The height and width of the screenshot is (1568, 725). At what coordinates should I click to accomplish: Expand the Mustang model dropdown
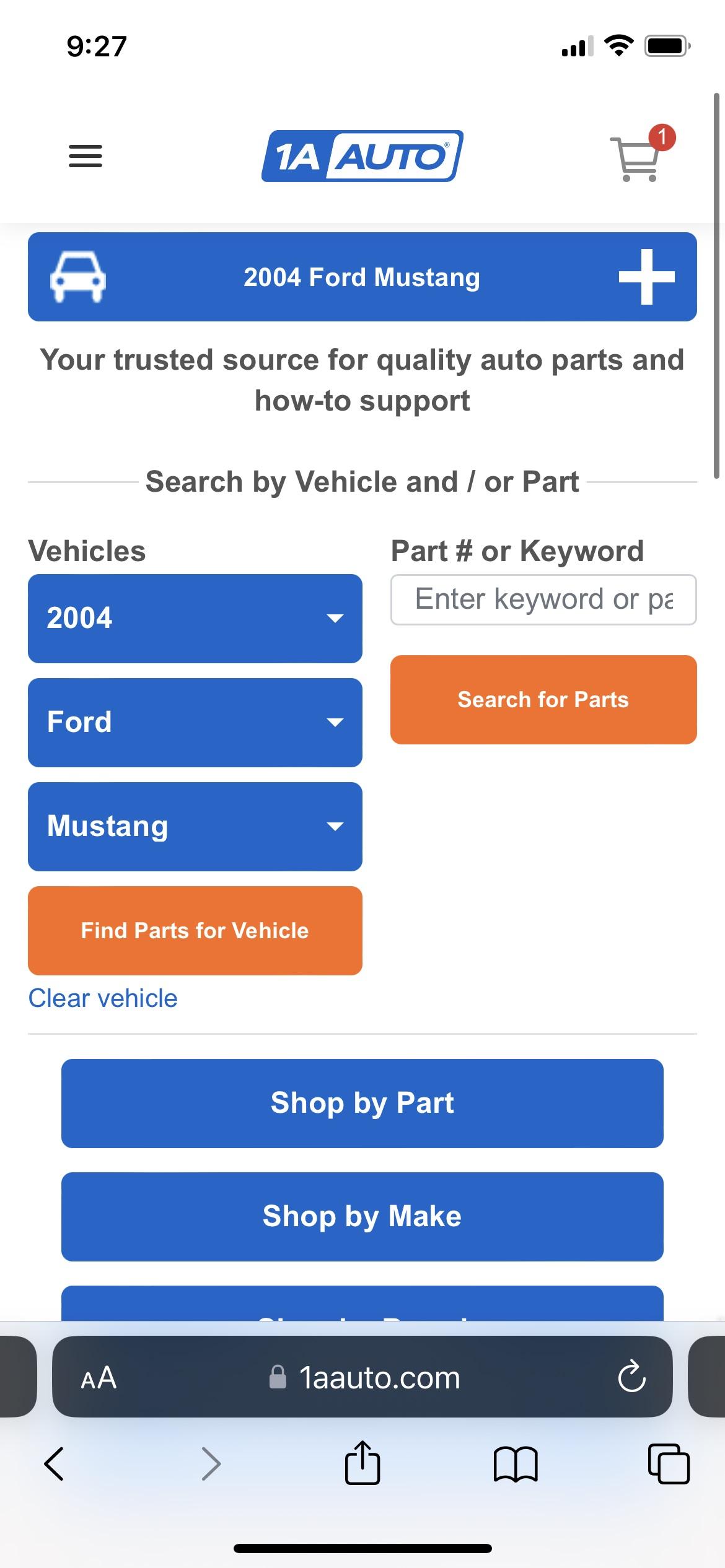click(194, 825)
